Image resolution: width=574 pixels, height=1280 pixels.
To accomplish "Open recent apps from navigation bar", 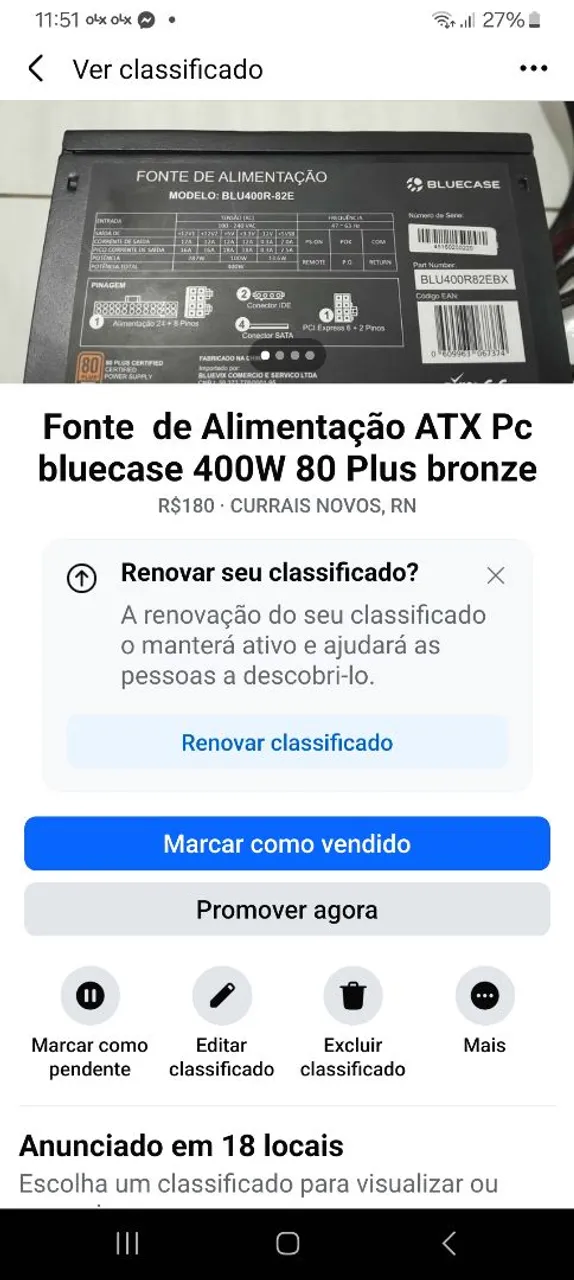I will coord(127,1243).
